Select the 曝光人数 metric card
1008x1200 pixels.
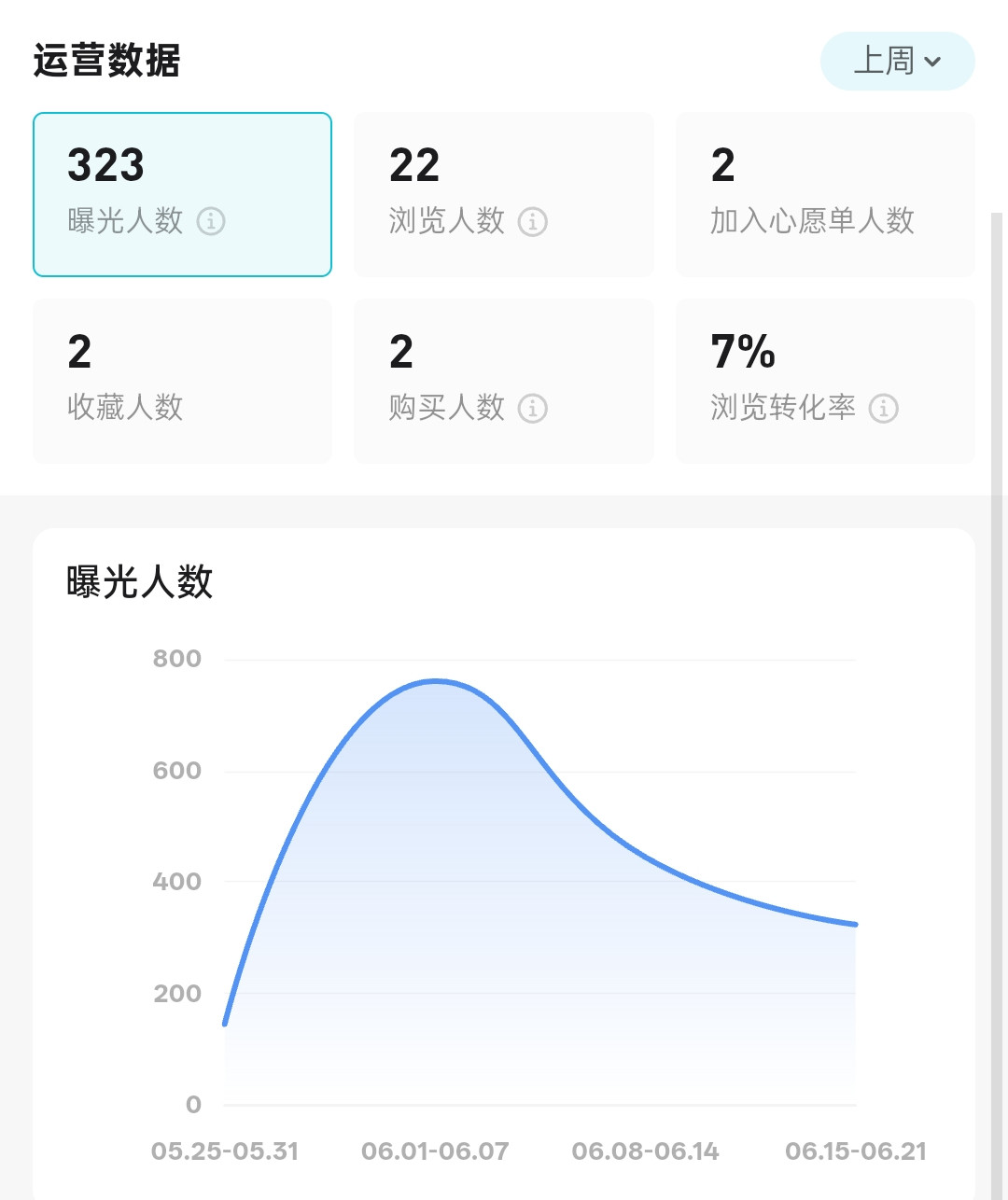[x=182, y=194]
